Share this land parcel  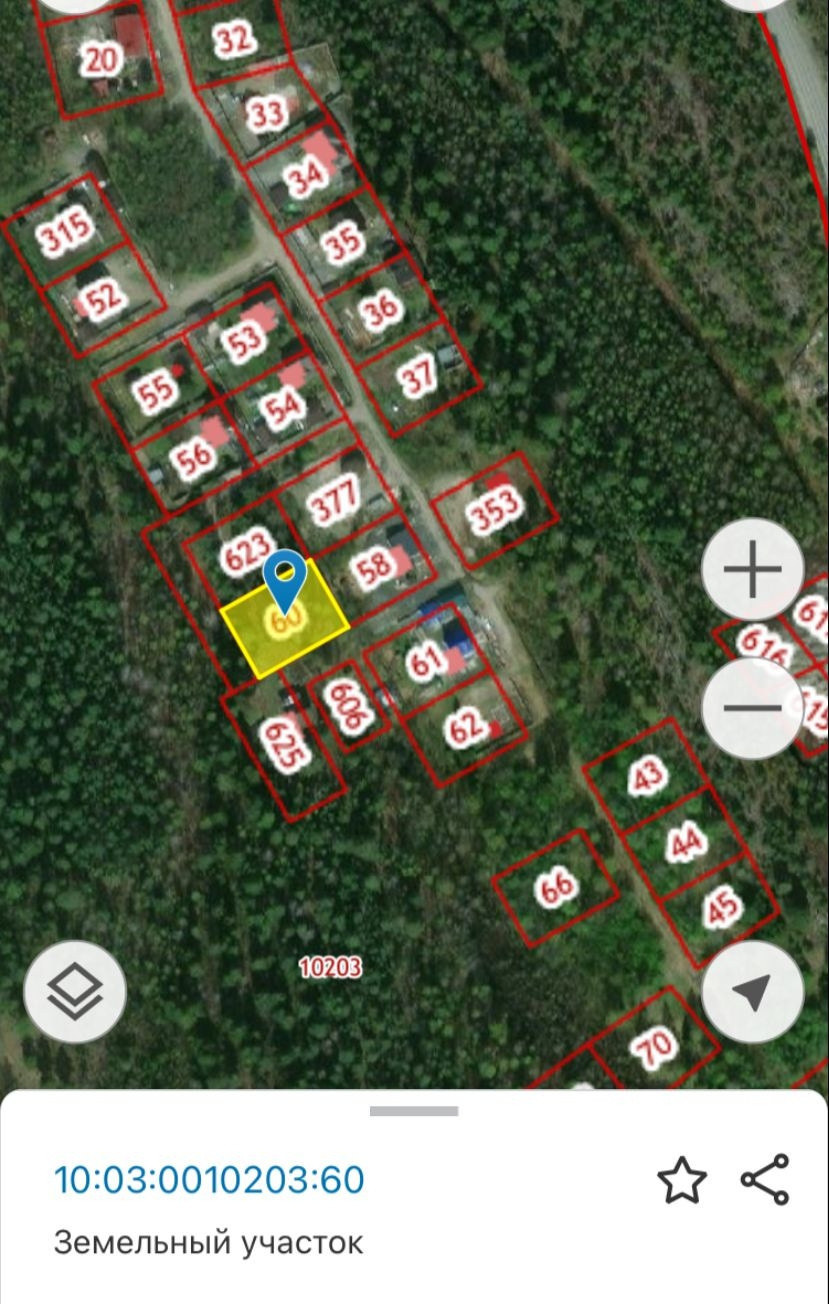765,1180
